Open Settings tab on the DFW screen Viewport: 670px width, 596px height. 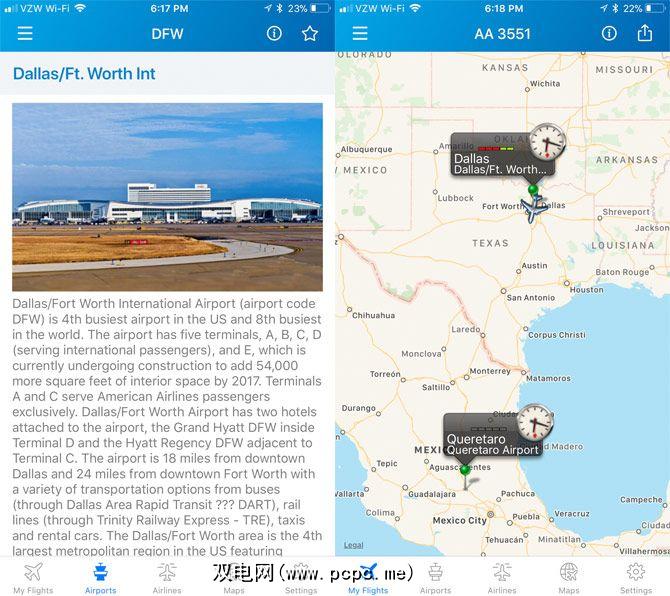click(301, 577)
